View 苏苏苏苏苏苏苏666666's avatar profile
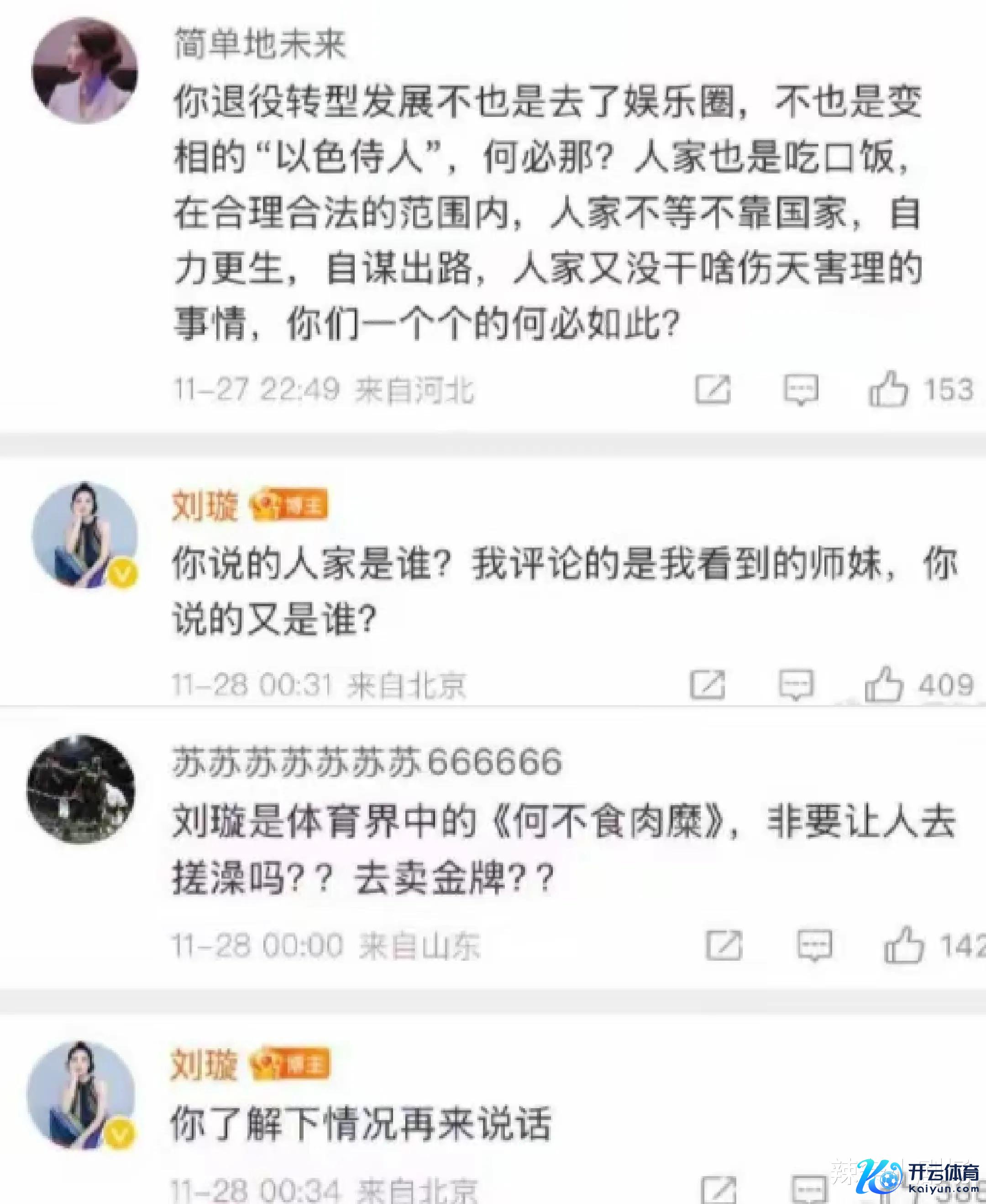986x1204 pixels. (x=81, y=790)
